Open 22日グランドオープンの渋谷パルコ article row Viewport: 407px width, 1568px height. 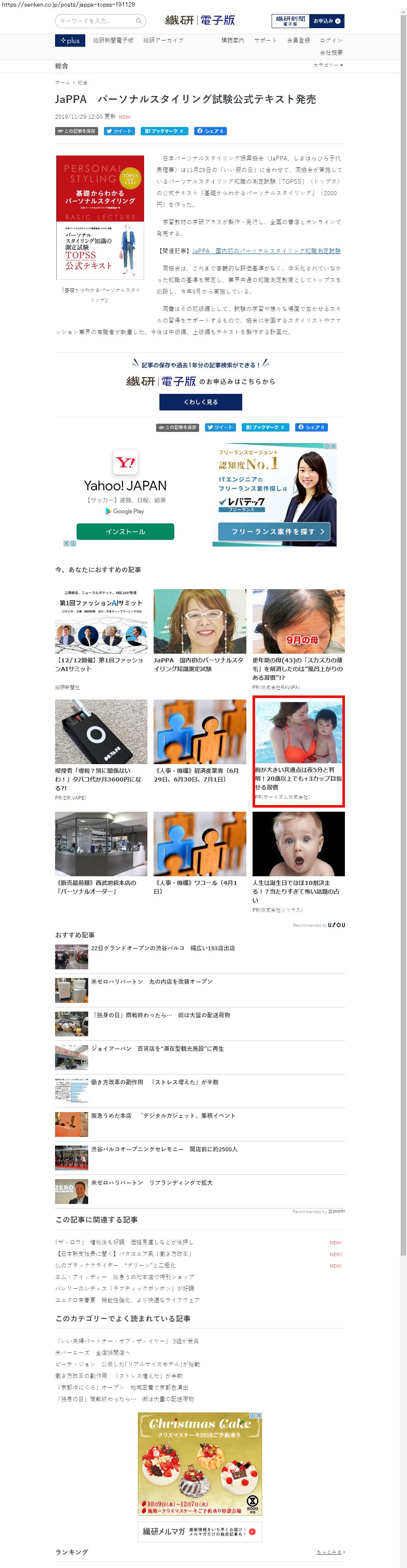click(x=163, y=948)
